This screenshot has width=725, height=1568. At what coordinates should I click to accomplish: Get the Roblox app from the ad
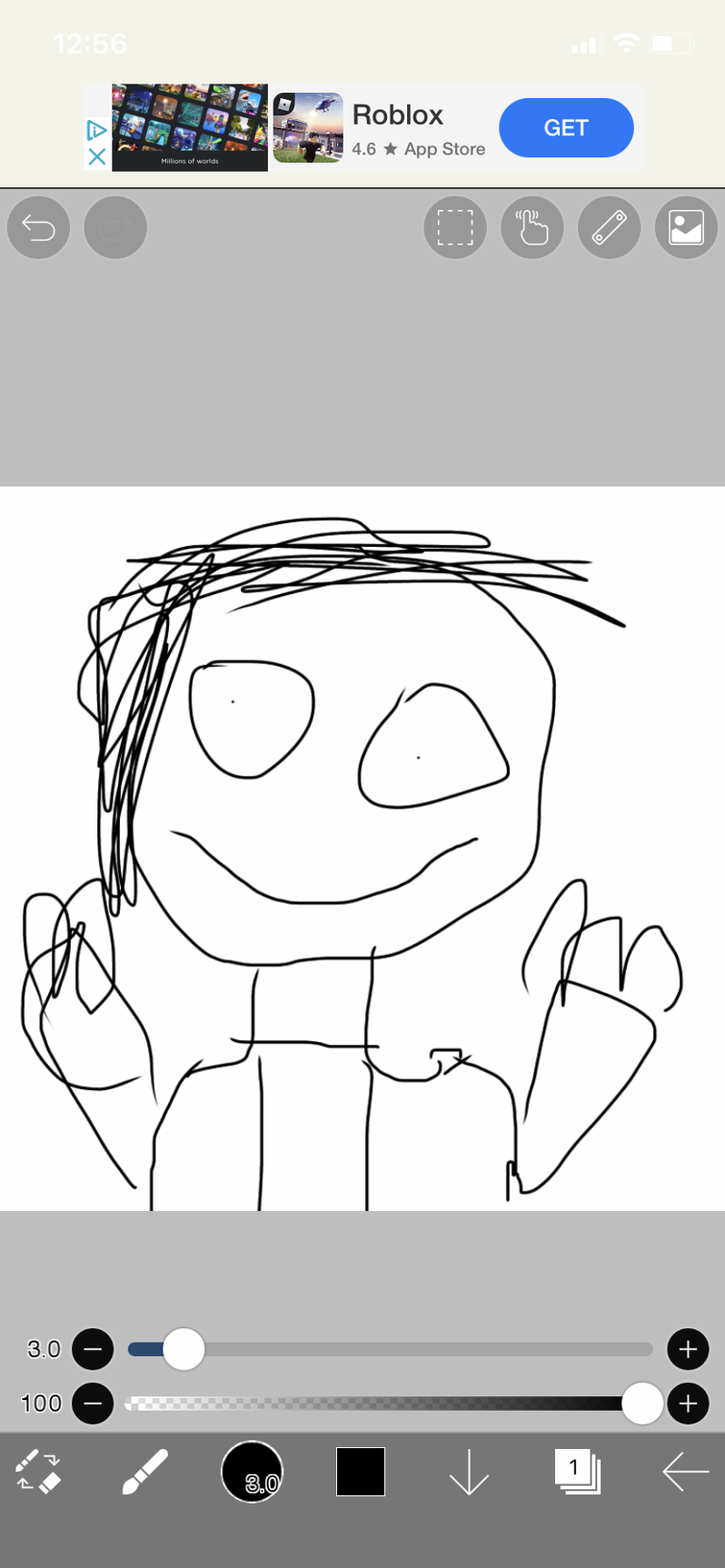coord(566,128)
